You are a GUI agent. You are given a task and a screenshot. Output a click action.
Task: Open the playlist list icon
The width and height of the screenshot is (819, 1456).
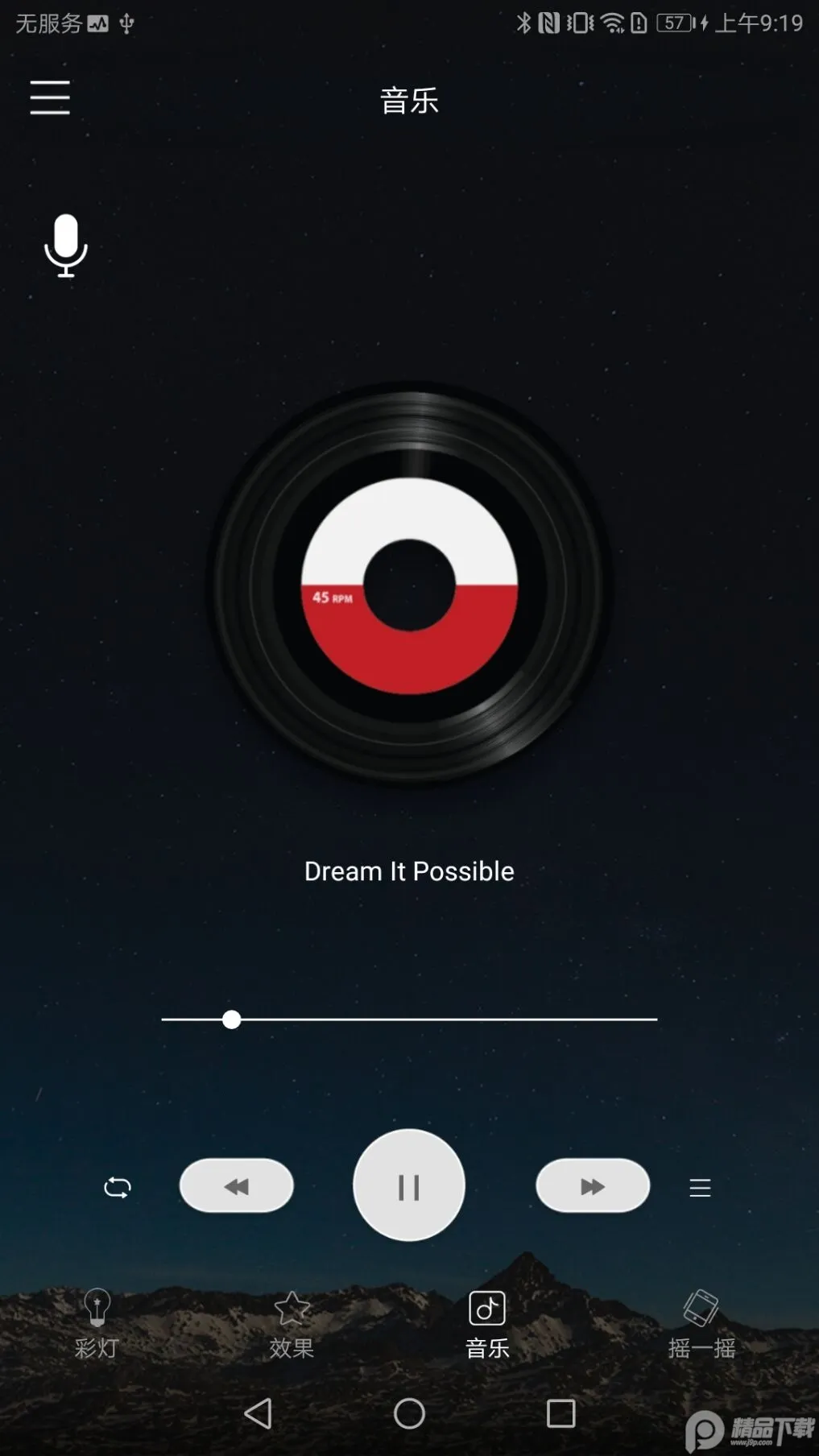click(700, 1187)
